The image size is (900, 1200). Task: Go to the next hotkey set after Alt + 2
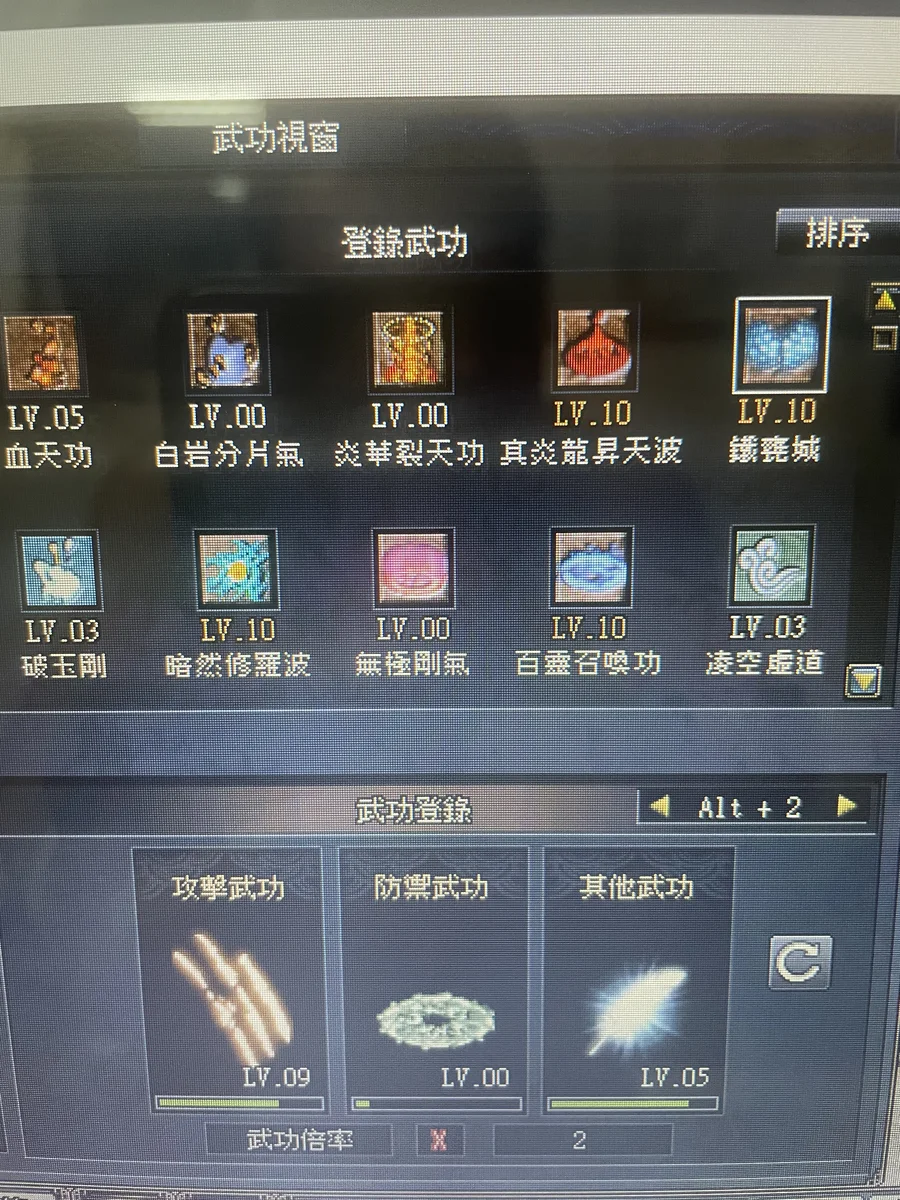pos(846,806)
